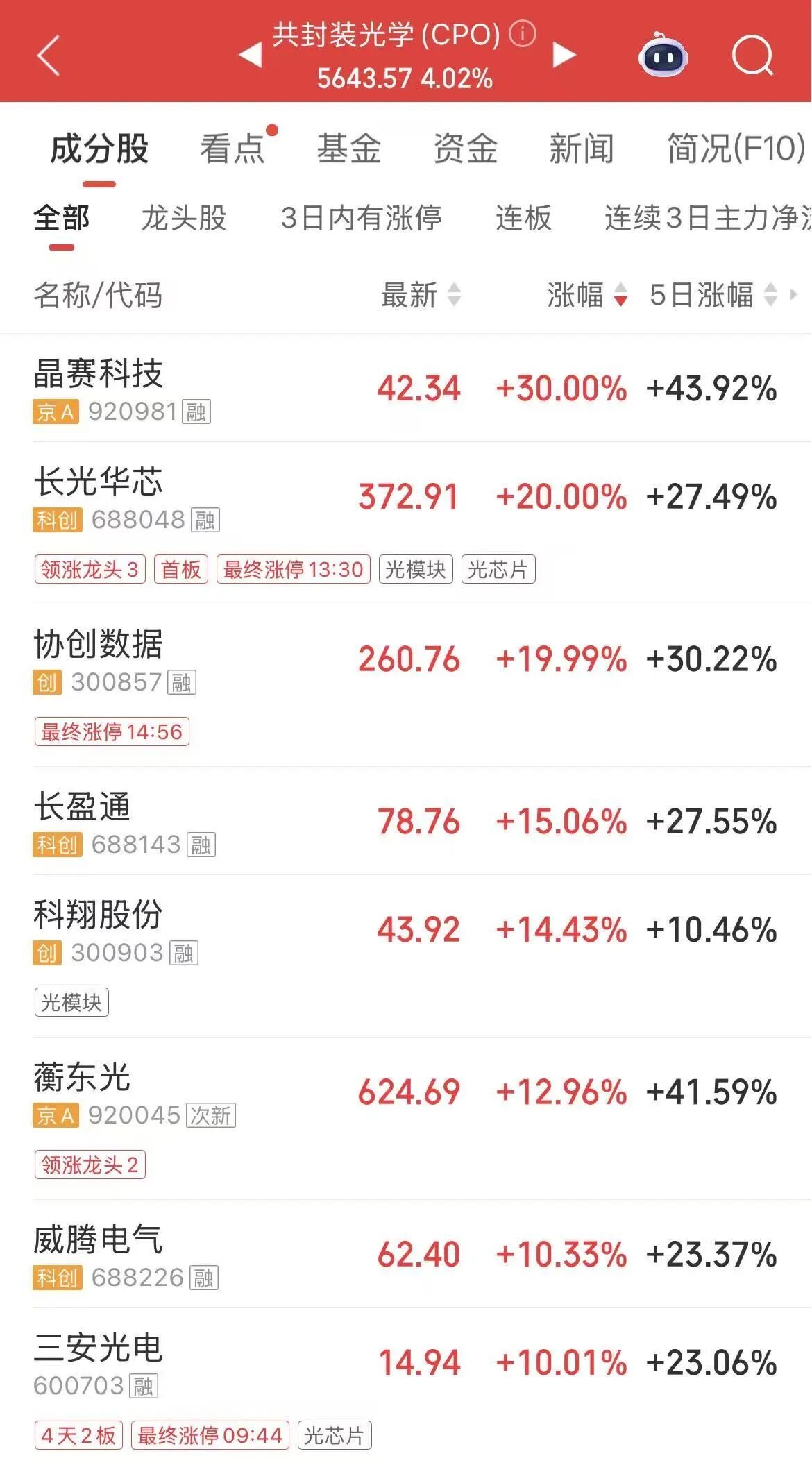Filter by 龙头股
Screen dimensions: 812x1465
tap(184, 218)
